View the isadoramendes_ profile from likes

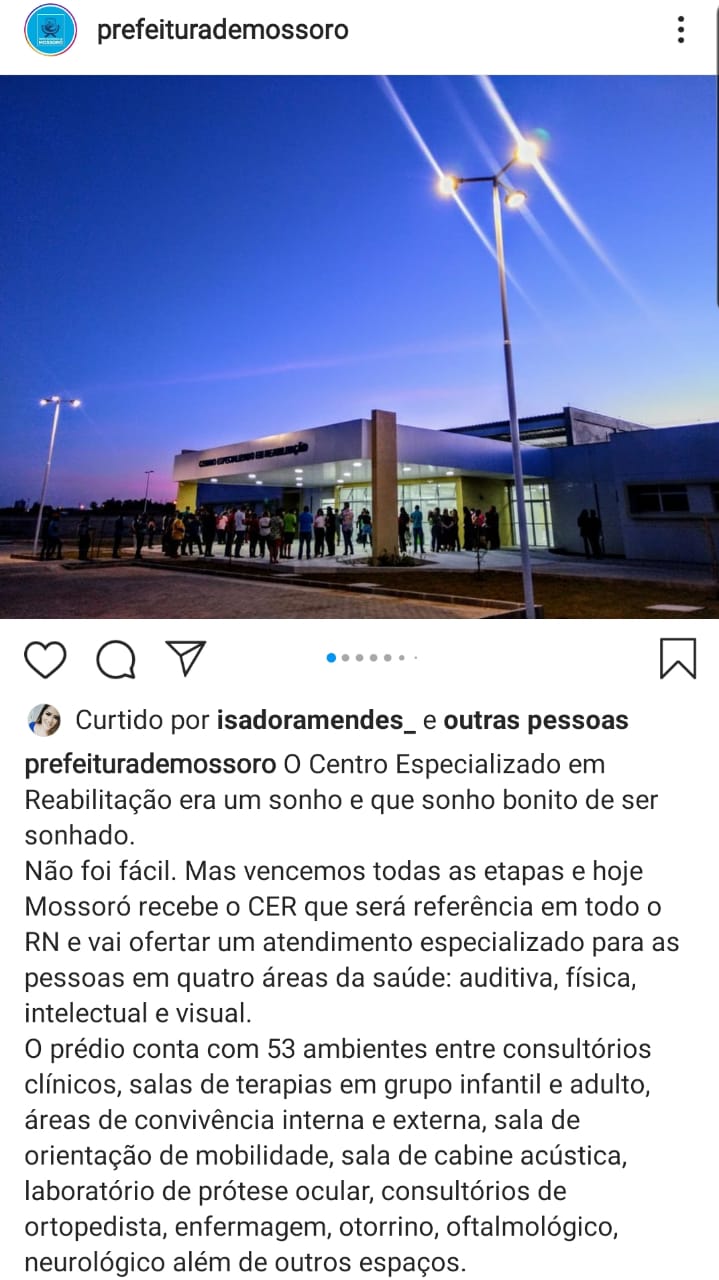pos(316,720)
